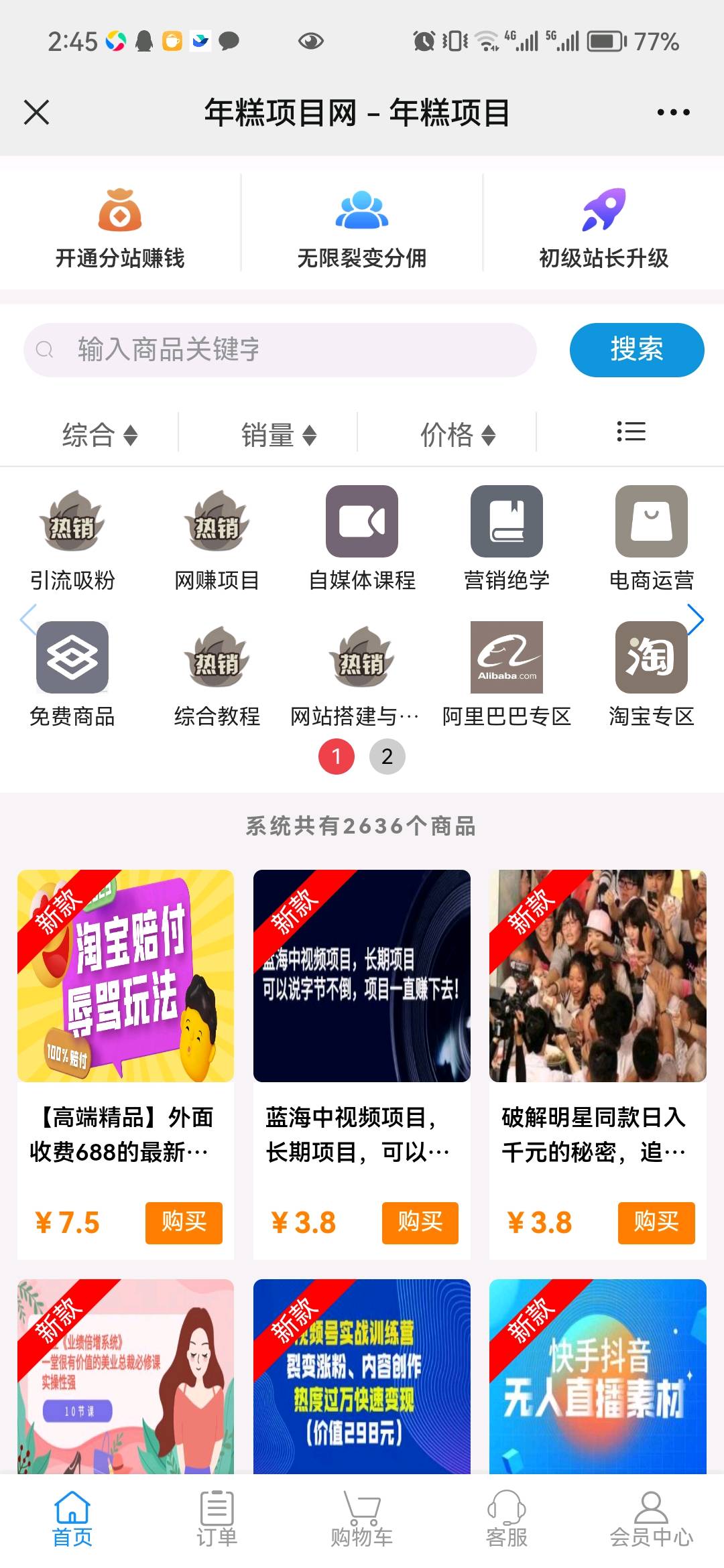Open the three-dot overflow menu
This screenshot has height=1568, width=724.
[x=673, y=113]
